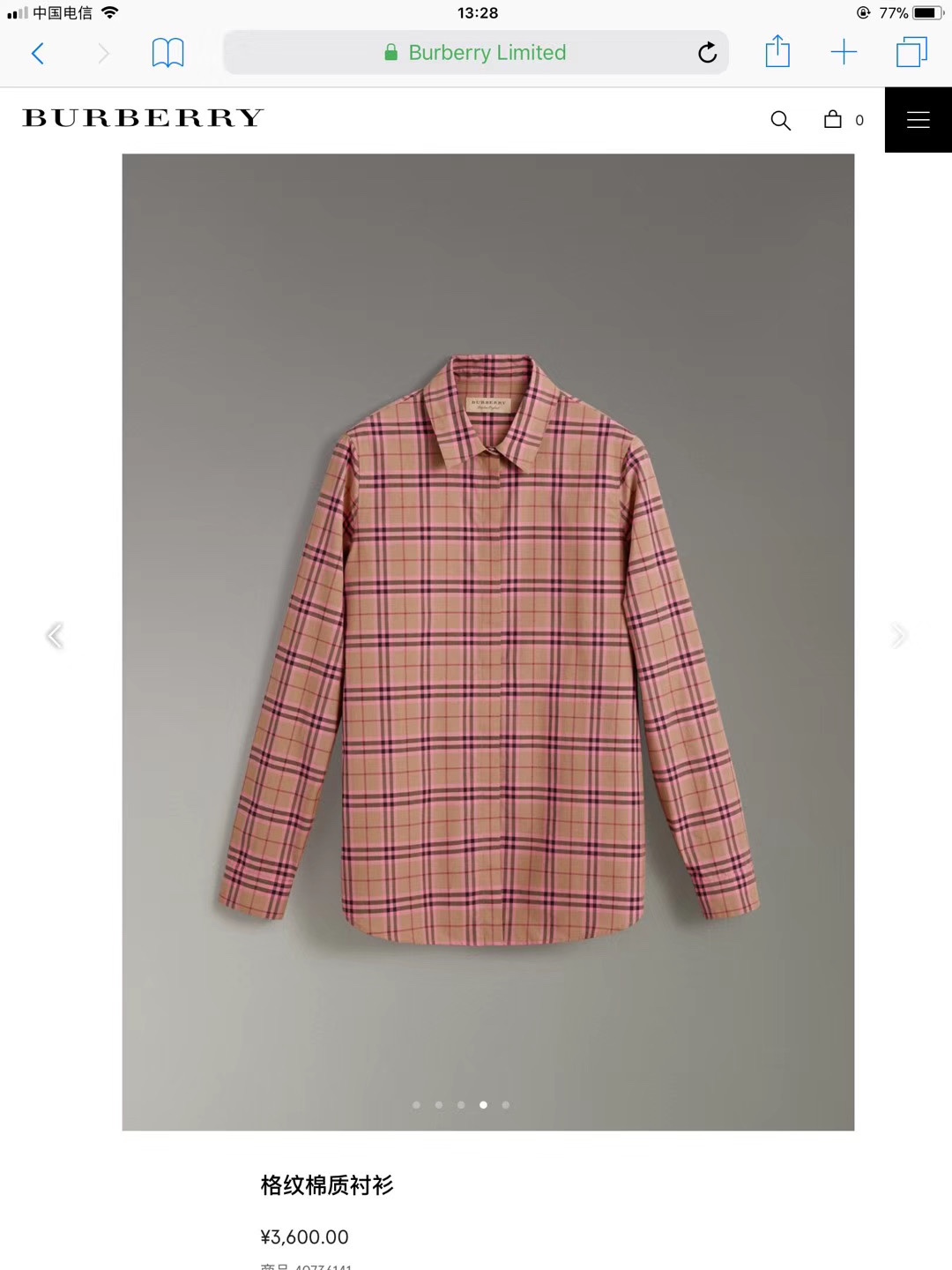Open the shopping bag
Viewport: 952px width, 1270px height.
pyautogui.click(x=833, y=119)
